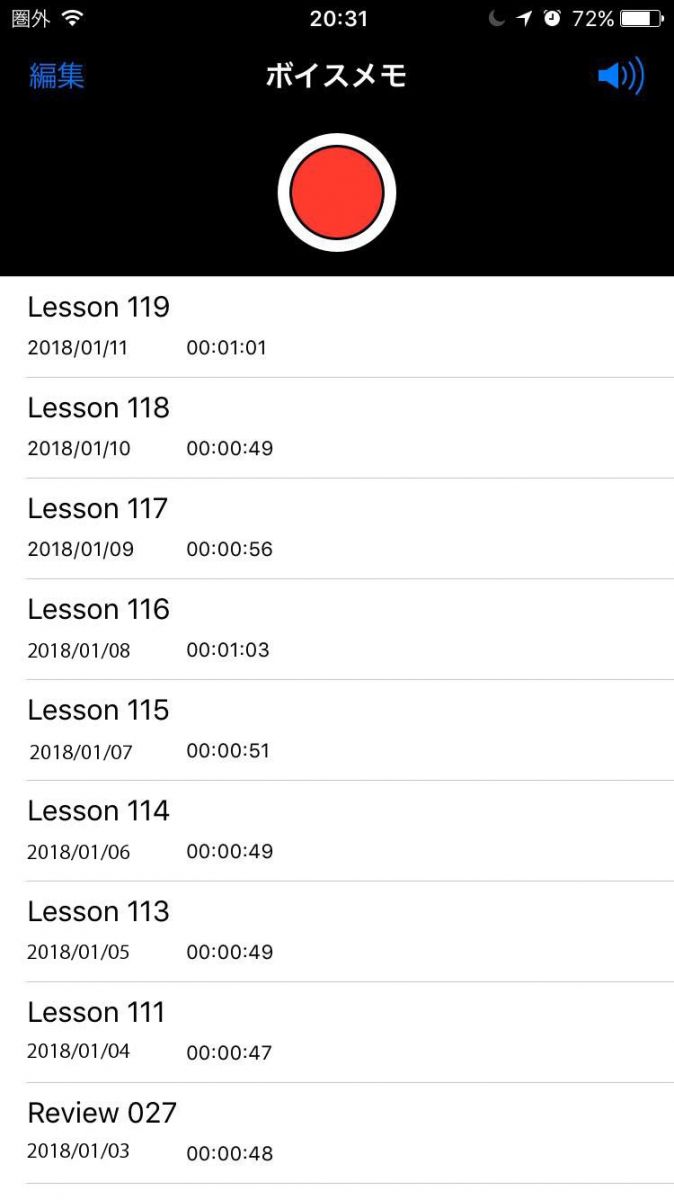The height and width of the screenshot is (1200, 674).
Task: Open the Lesson 119 recording
Action: coord(337,327)
